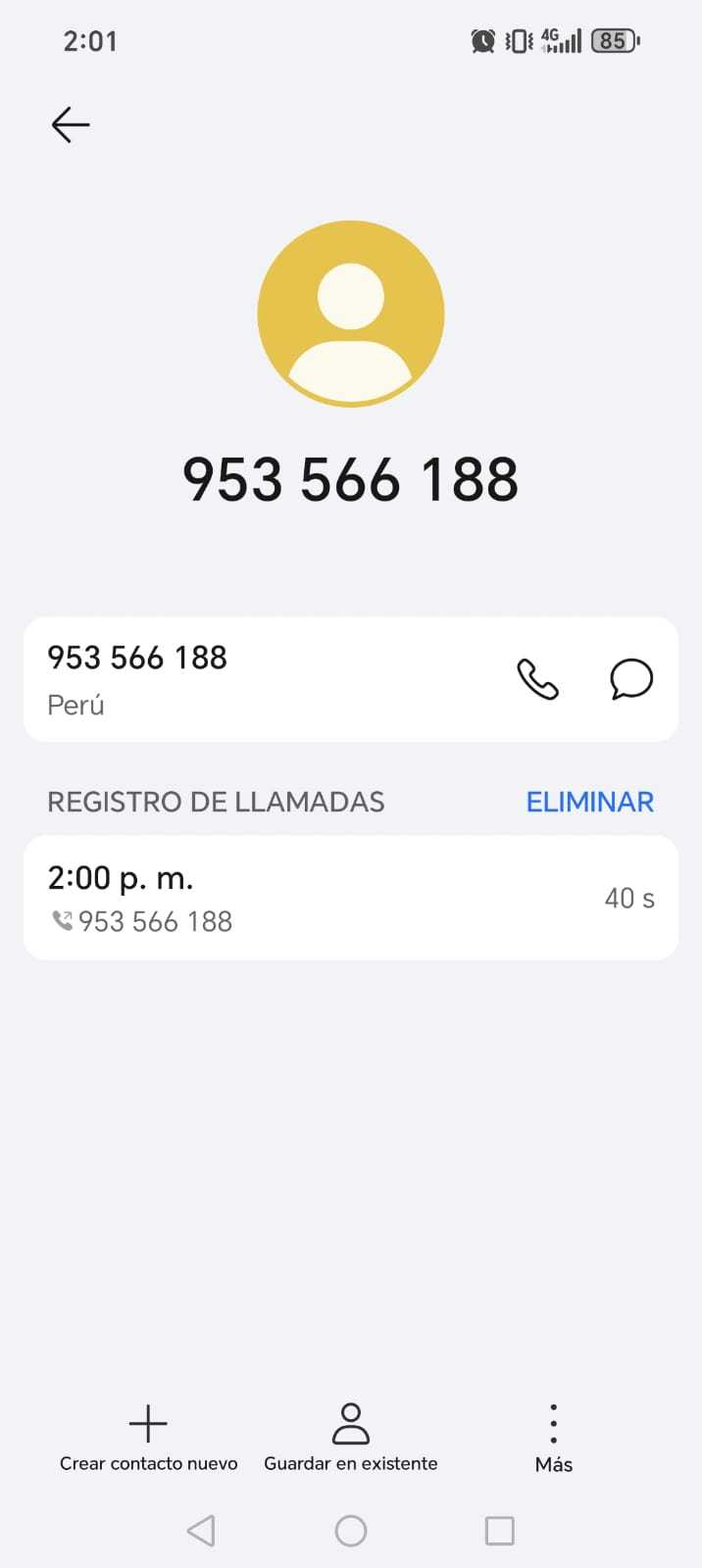Open recent apps from navigation bar

click(499, 1531)
